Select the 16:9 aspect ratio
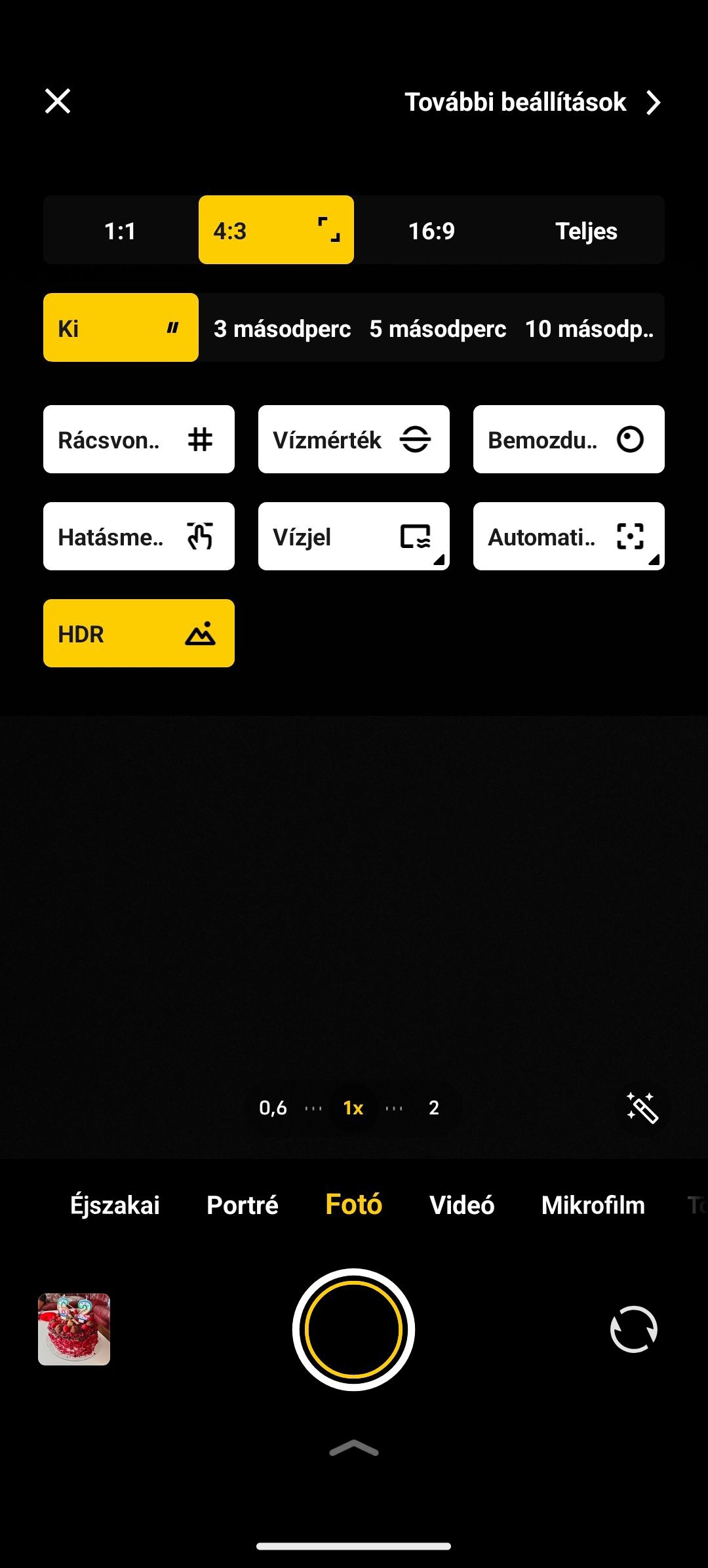 (x=431, y=231)
